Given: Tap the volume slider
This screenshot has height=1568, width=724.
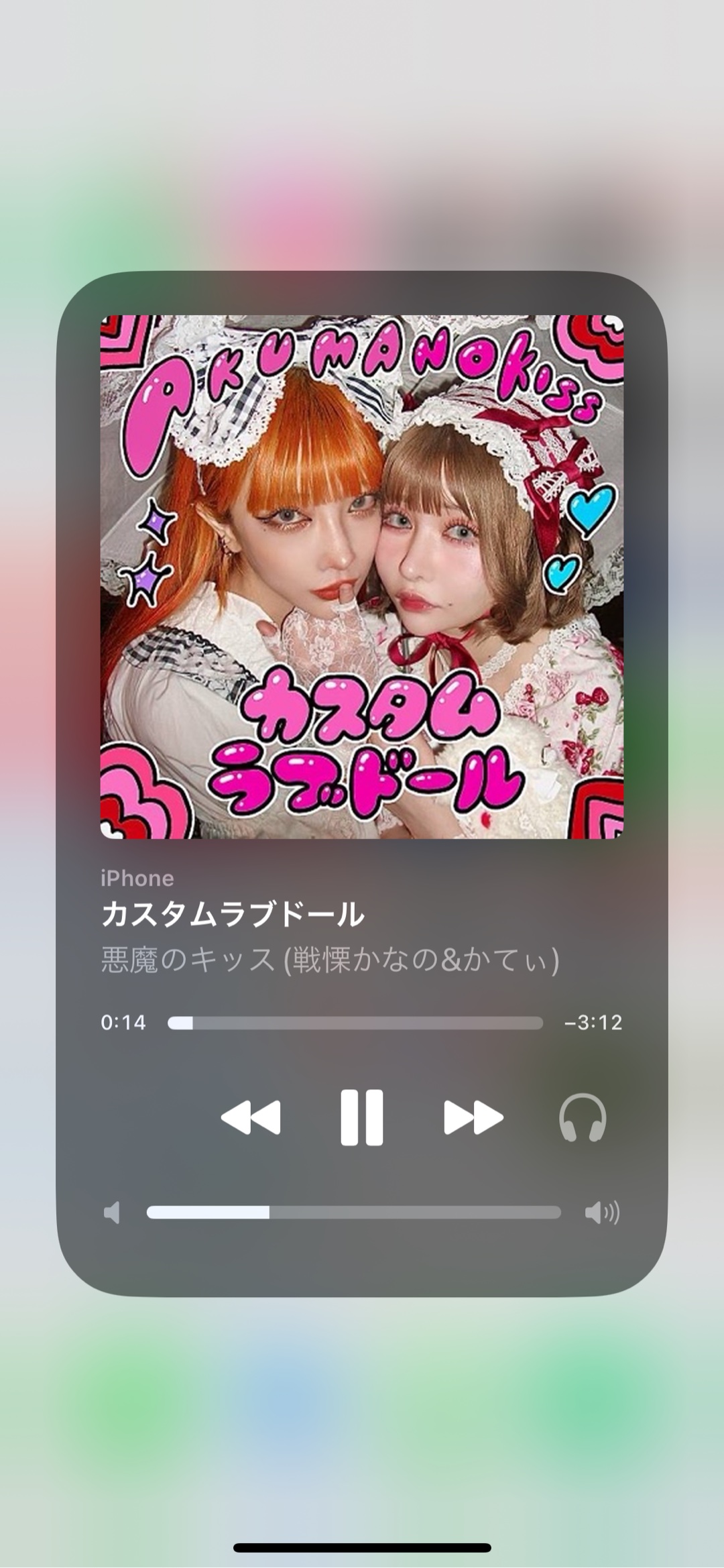Looking at the screenshot, I should [x=353, y=1212].
